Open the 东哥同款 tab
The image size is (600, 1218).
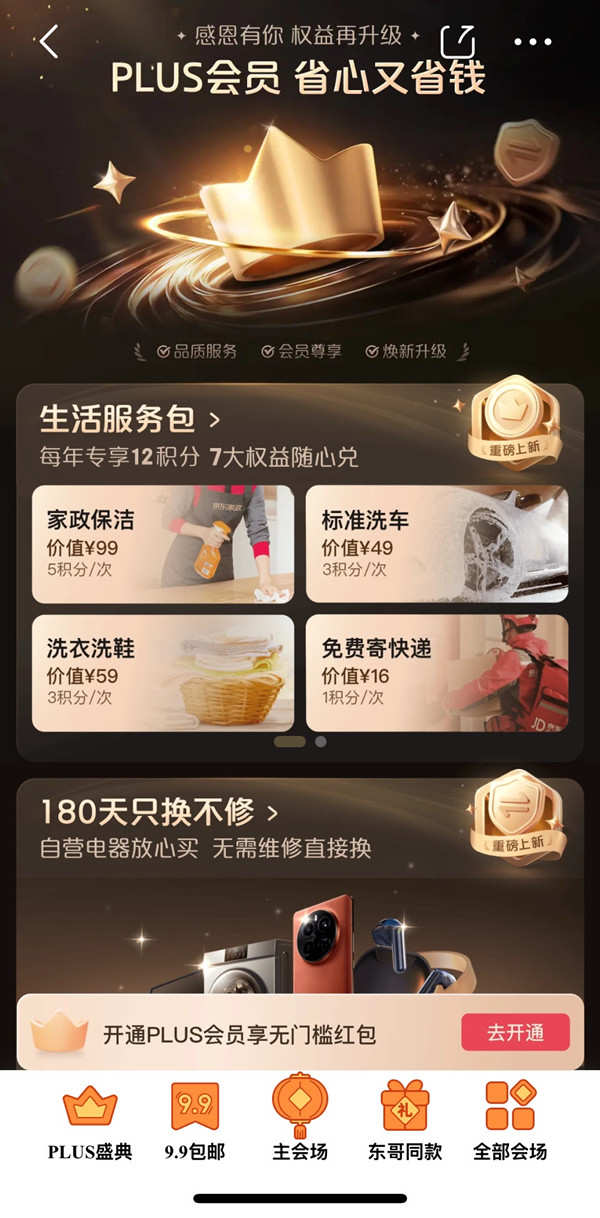(405, 1119)
